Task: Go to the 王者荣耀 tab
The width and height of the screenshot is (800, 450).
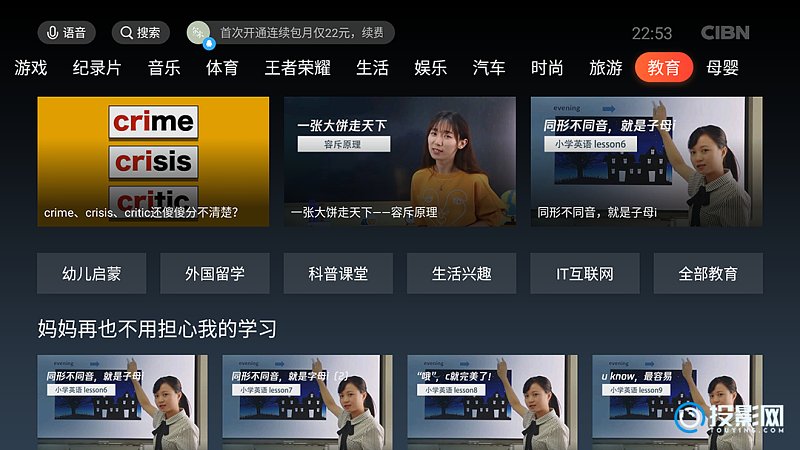Action: (x=297, y=68)
